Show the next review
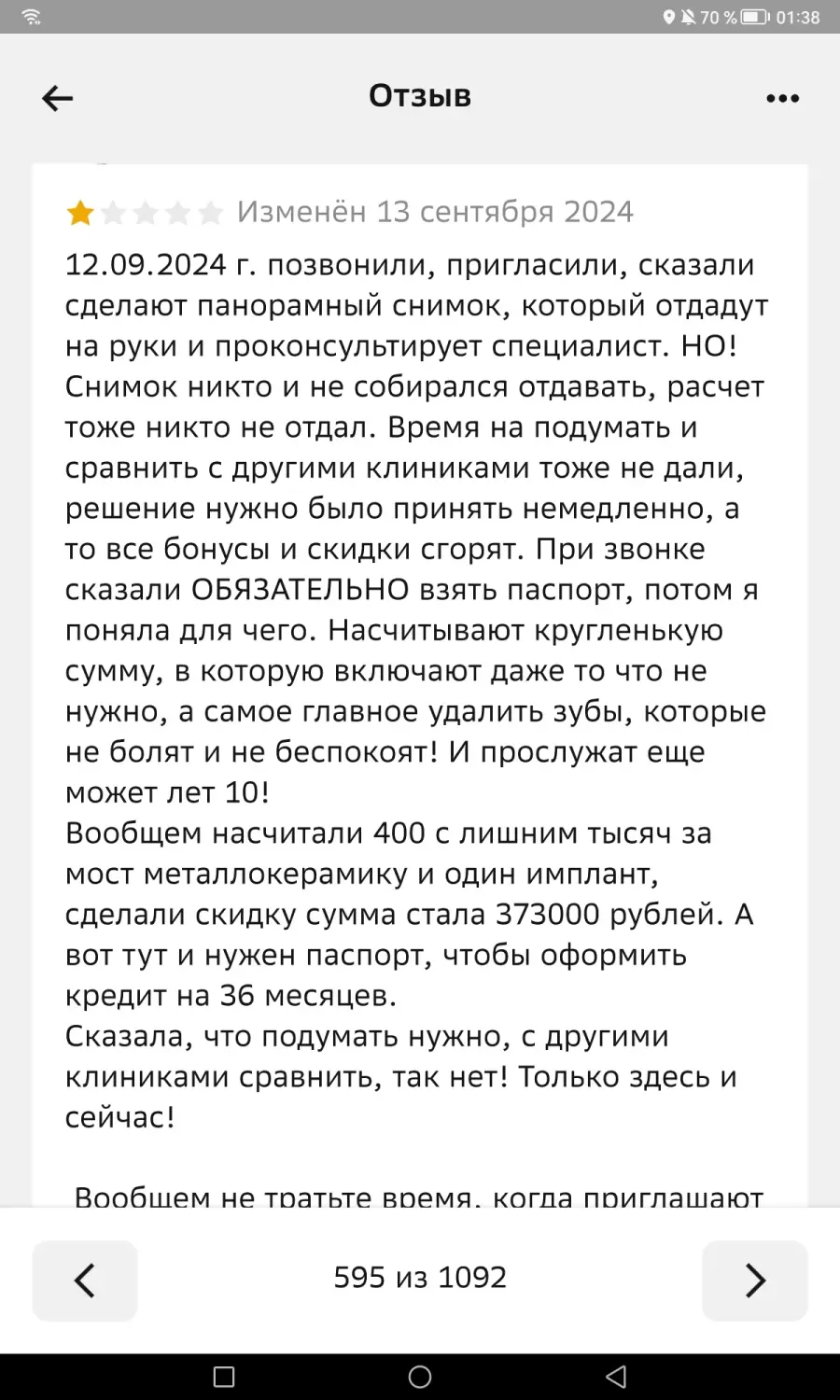This screenshot has width=840, height=1400. coord(754,1281)
